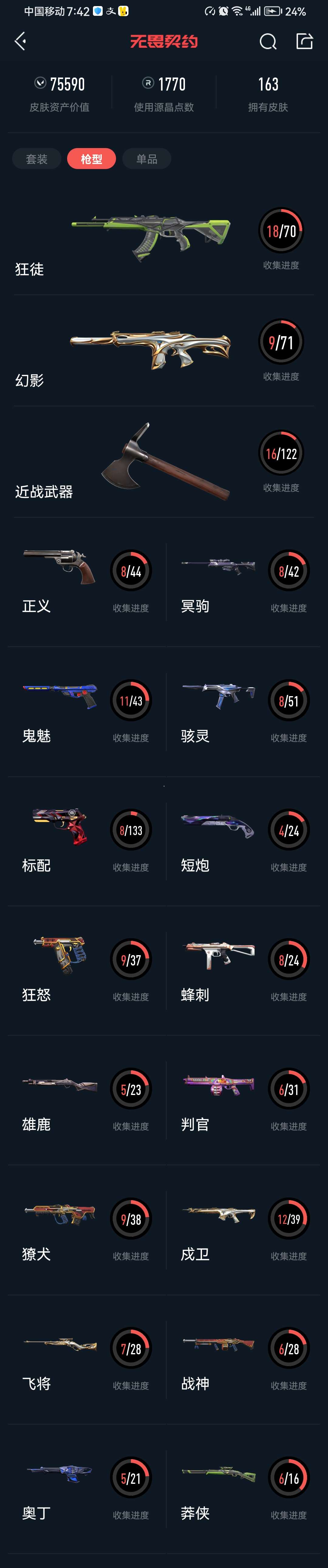This screenshot has width=328, height=1568.
Task: Open the 戍卫 rifle collection
Action: coord(243,1230)
